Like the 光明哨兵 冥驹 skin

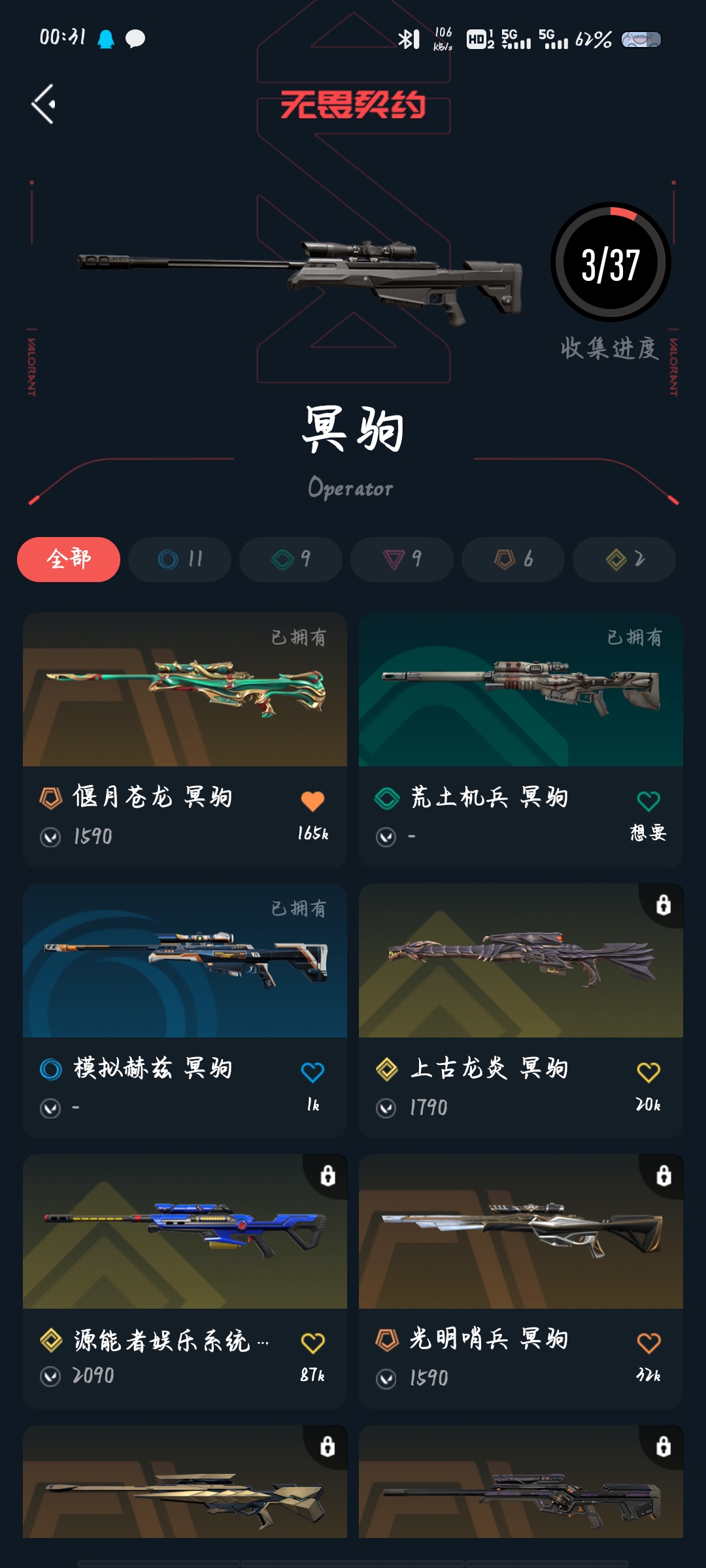(648, 1343)
